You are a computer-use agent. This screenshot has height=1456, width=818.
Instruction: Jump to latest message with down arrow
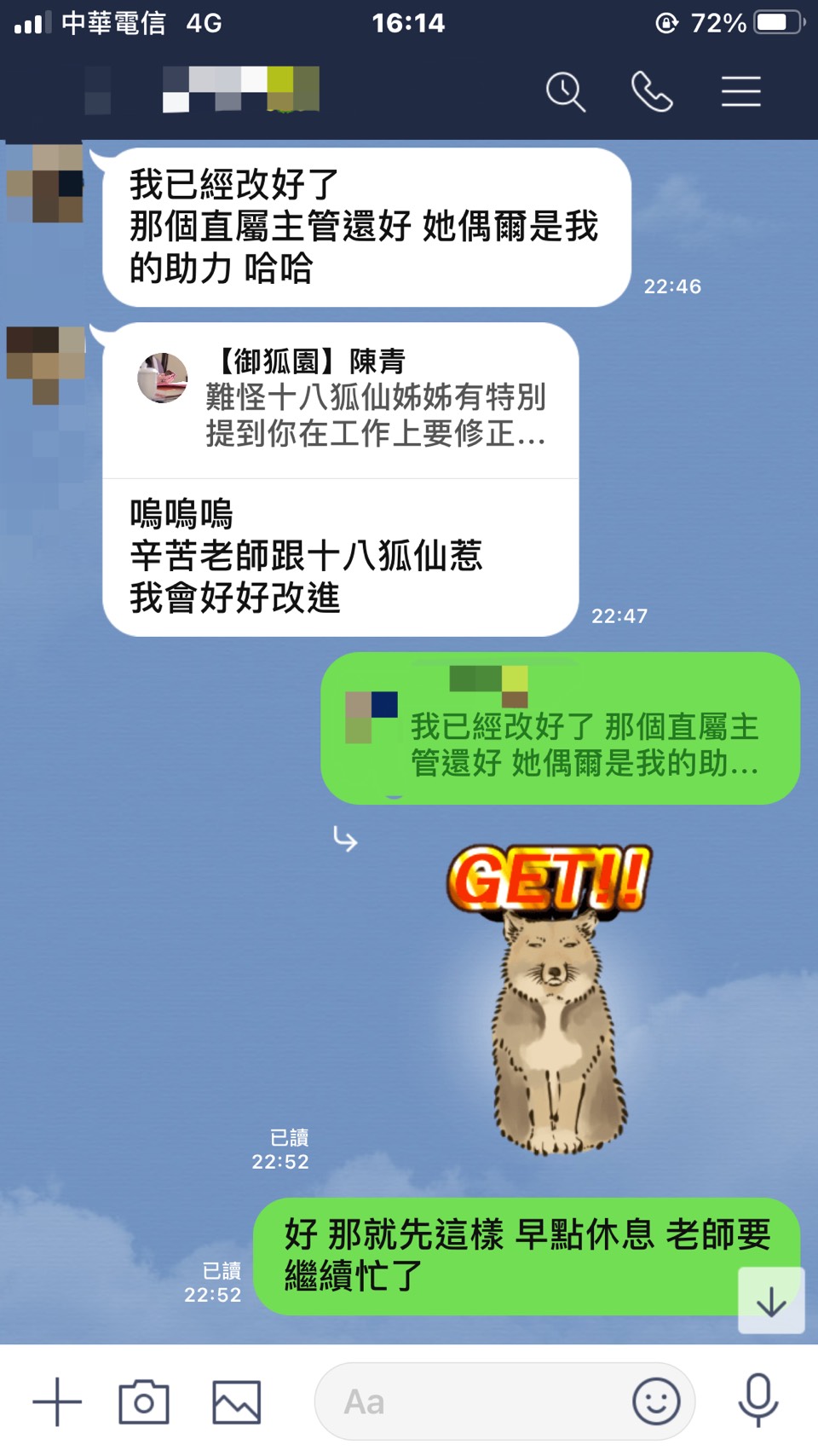click(771, 1301)
